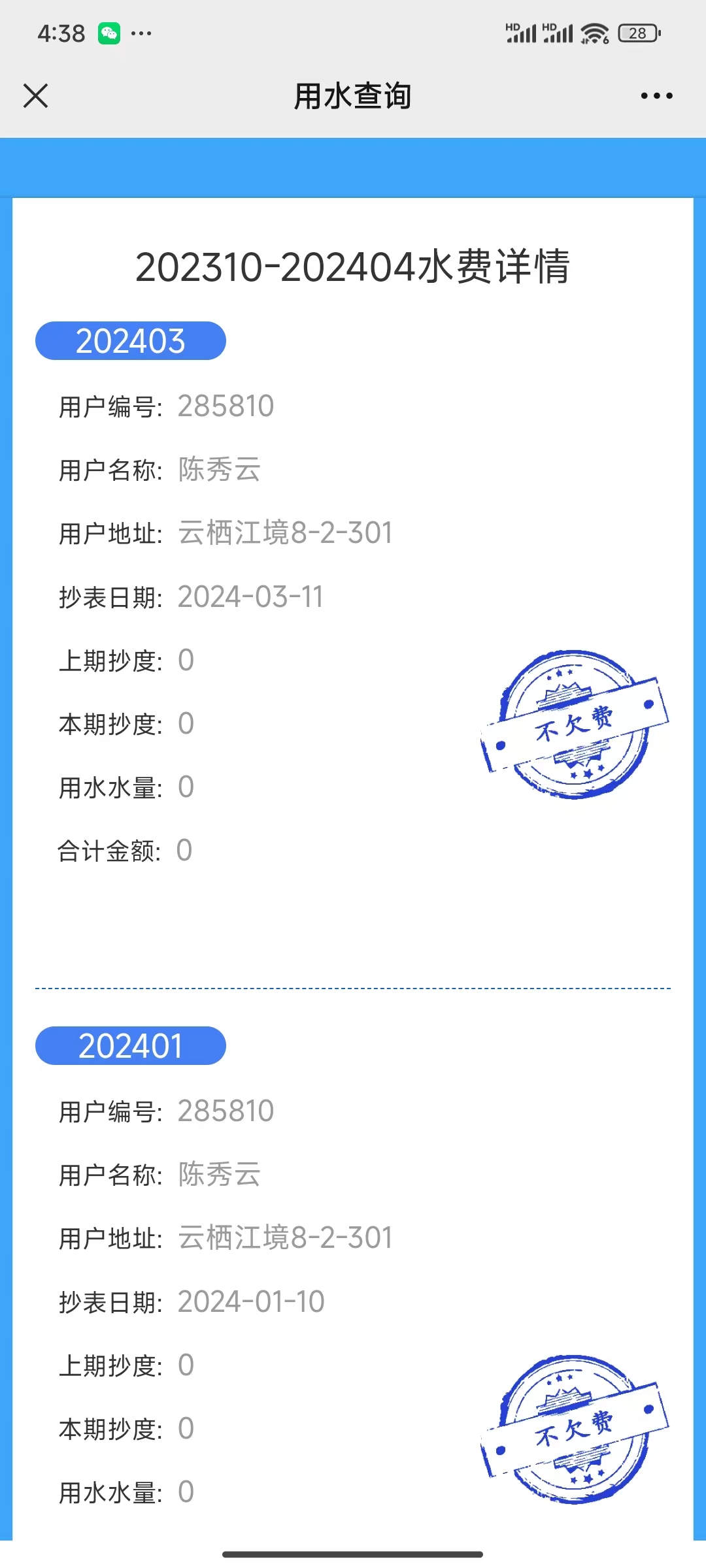
Task: Open the three-dot more options menu
Action: click(x=656, y=96)
